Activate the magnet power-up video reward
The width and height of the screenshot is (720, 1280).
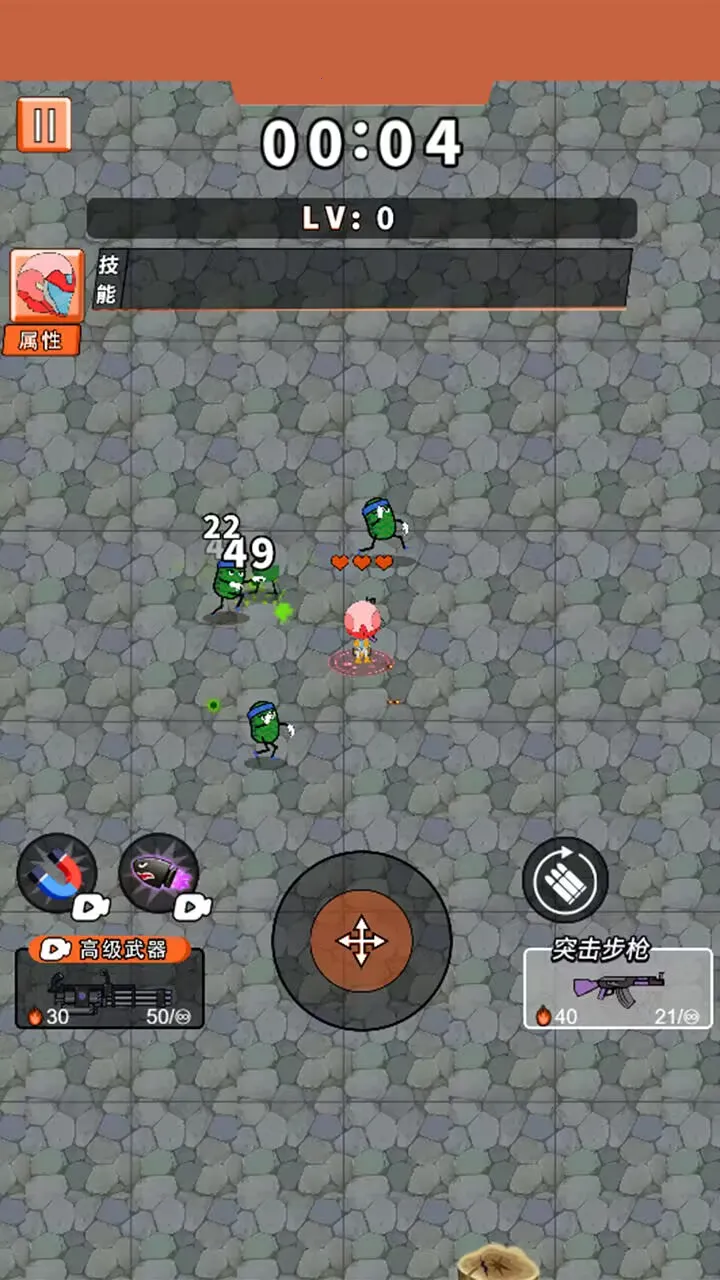point(57,873)
